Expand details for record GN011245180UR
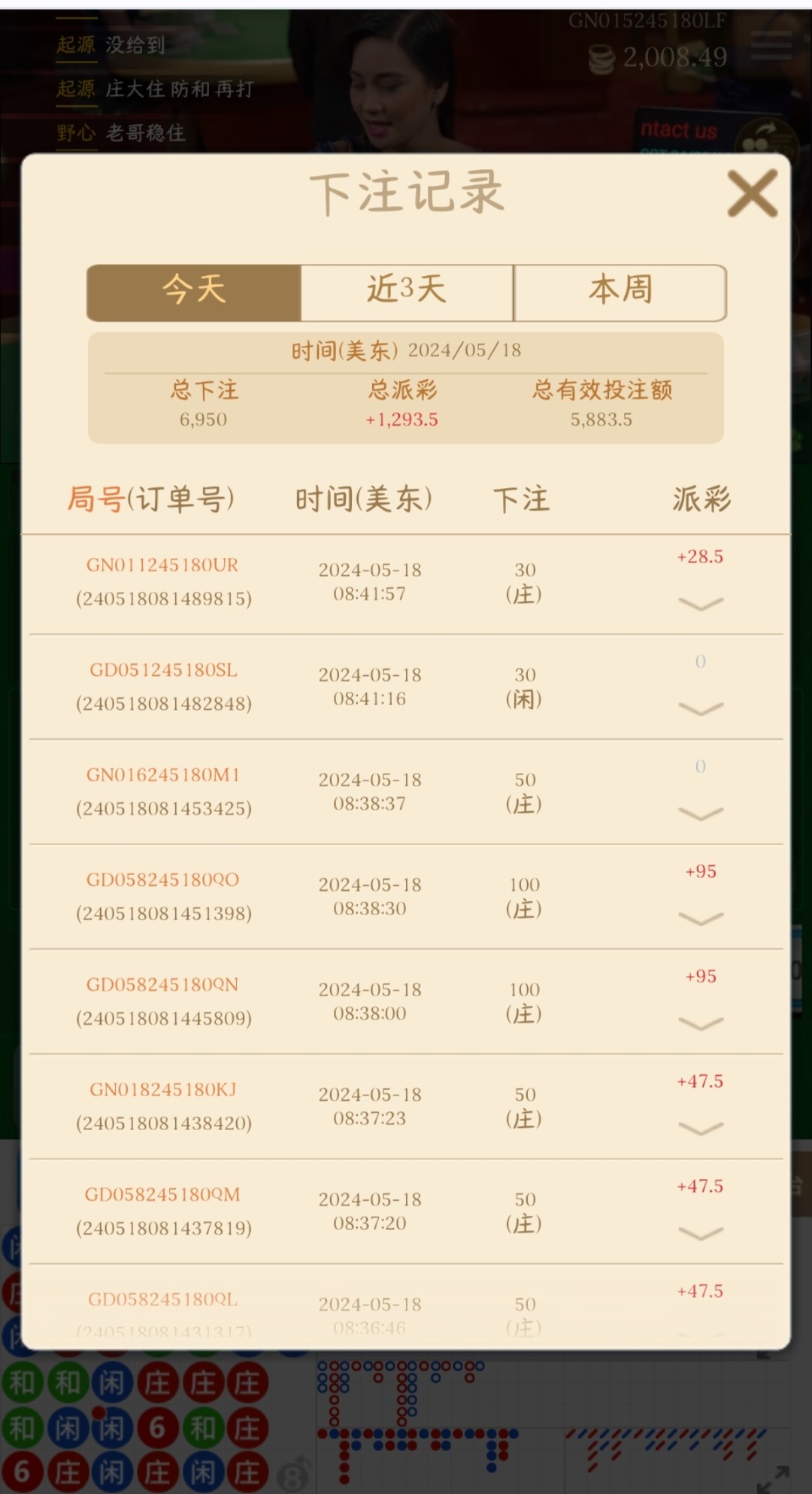 (700, 604)
